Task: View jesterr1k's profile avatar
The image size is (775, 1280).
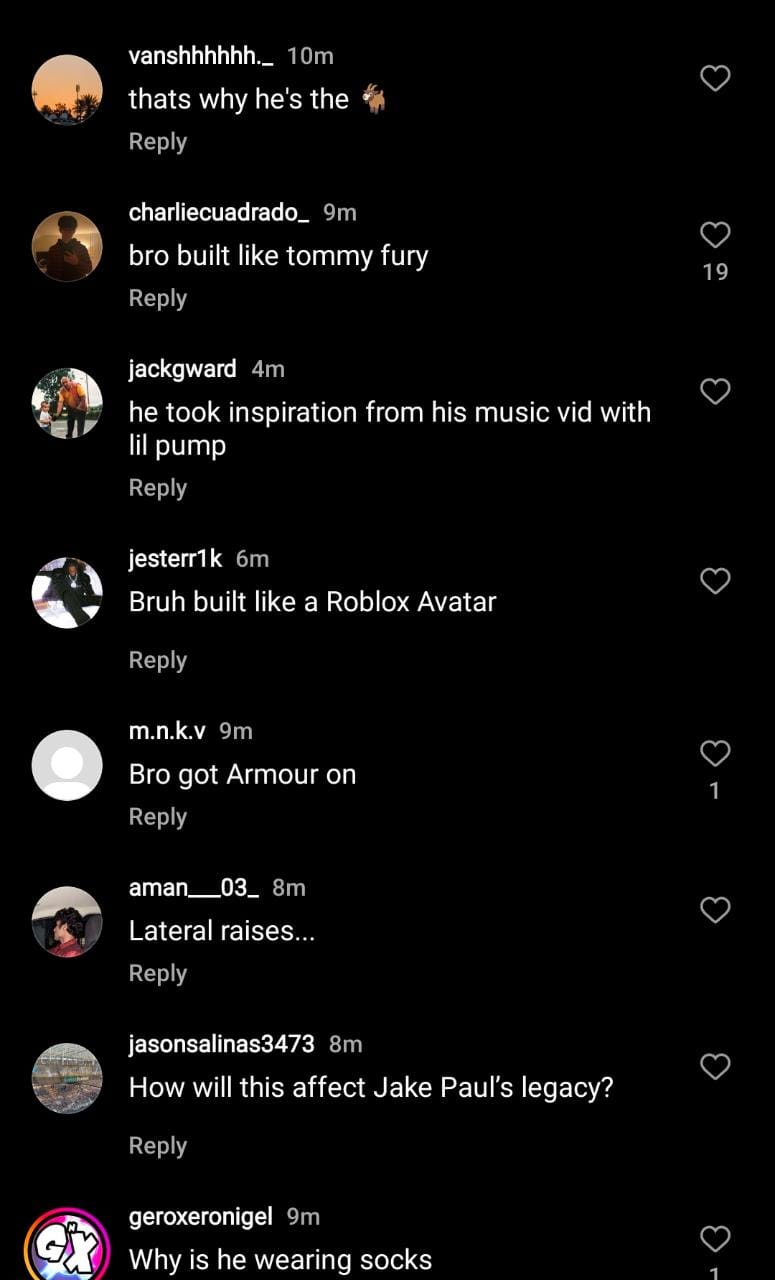Action: coord(67,592)
